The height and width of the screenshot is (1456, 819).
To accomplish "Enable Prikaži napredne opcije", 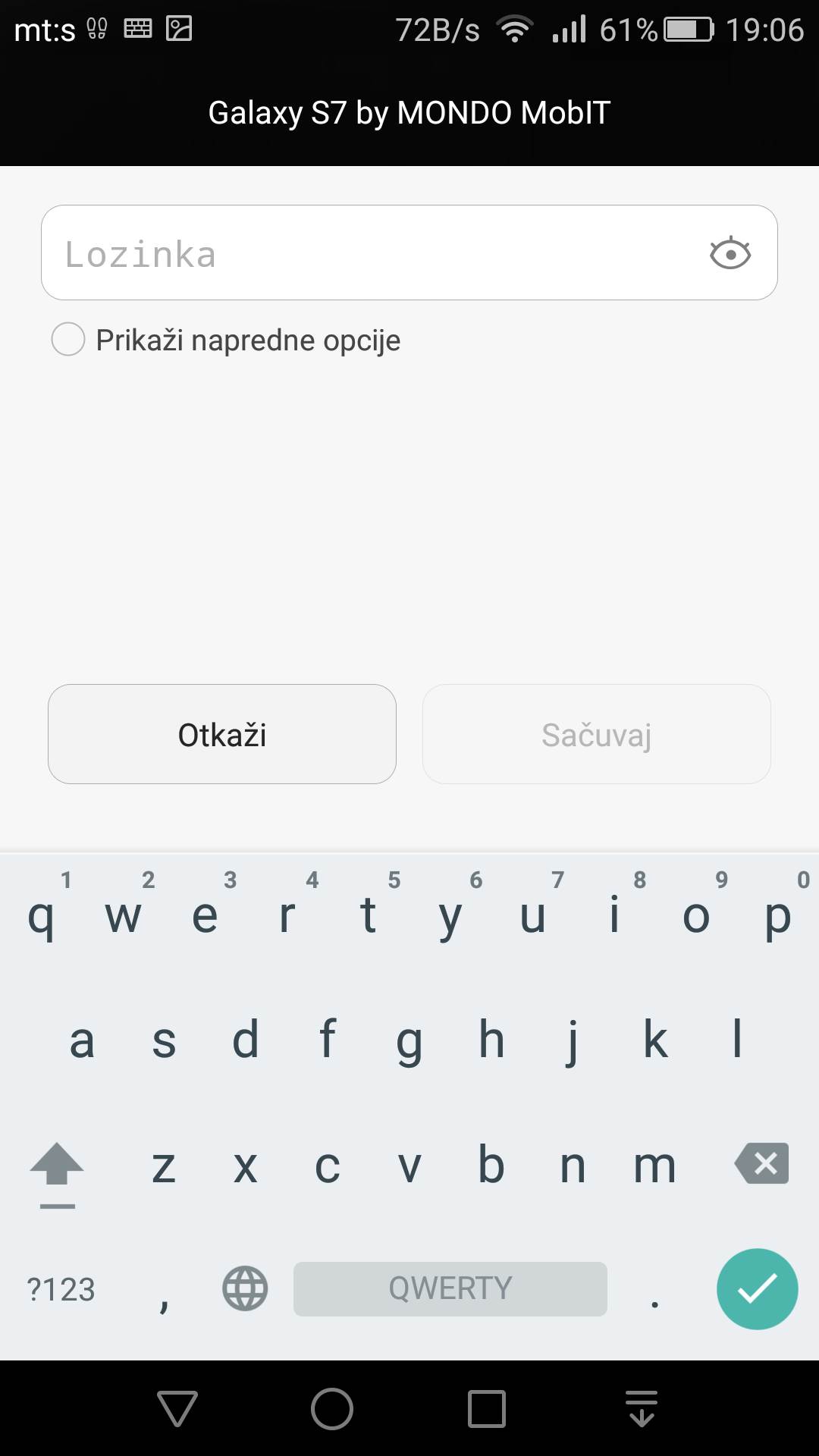I will (x=68, y=339).
